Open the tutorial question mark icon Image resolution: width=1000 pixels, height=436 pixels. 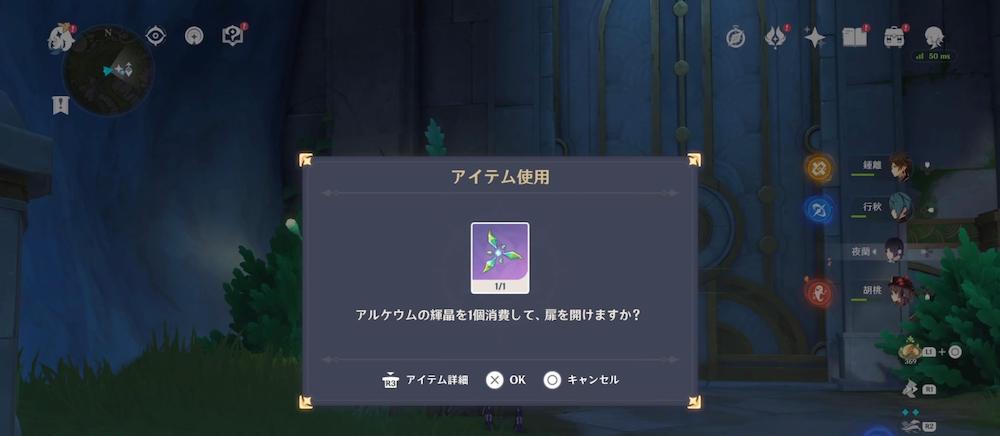point(233,36)
